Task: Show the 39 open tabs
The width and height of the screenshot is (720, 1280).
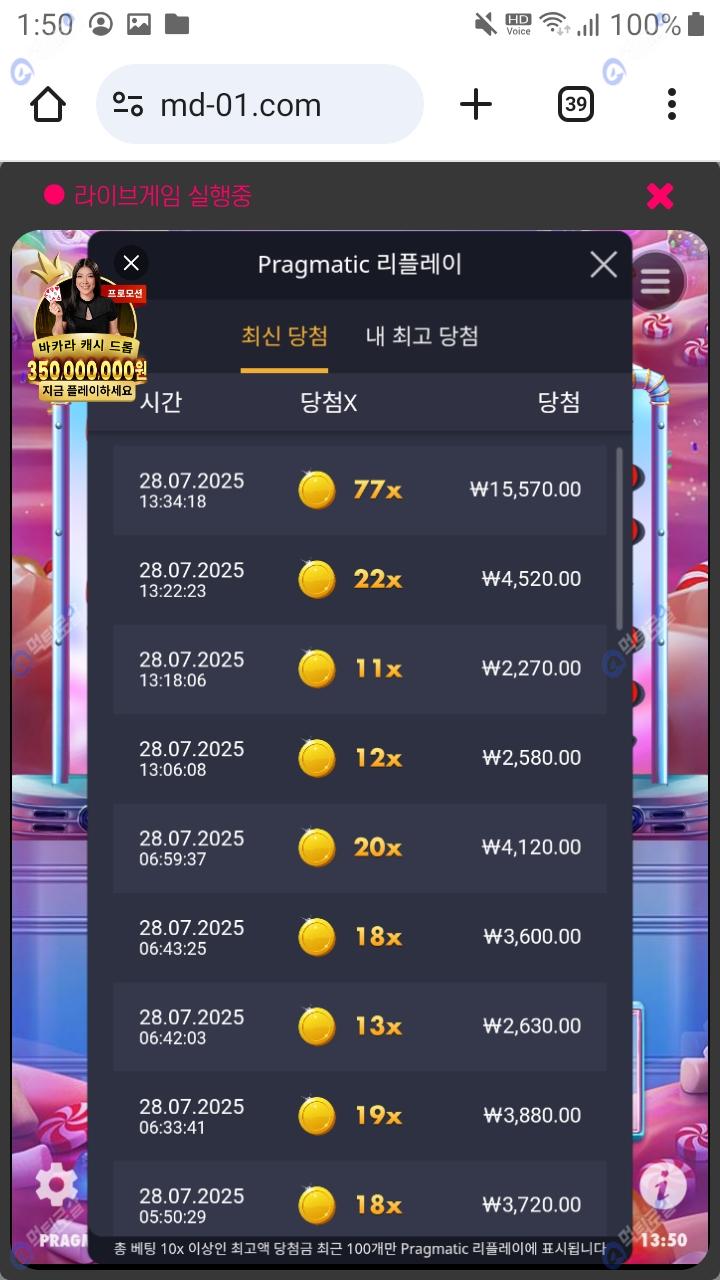Action: pos(575,104)
